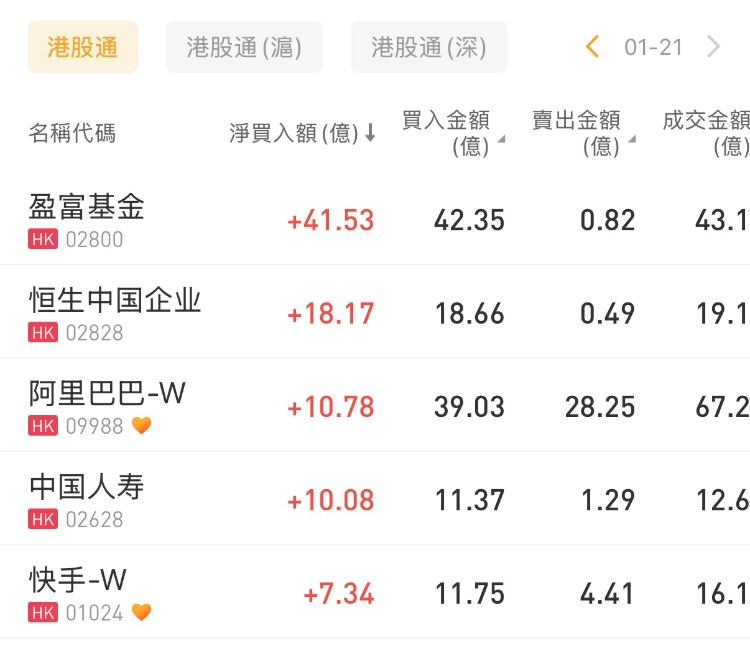The height and width of the screenshot is (646, 750).
Task: Open the 01-21 date picker
Action: 653,47
